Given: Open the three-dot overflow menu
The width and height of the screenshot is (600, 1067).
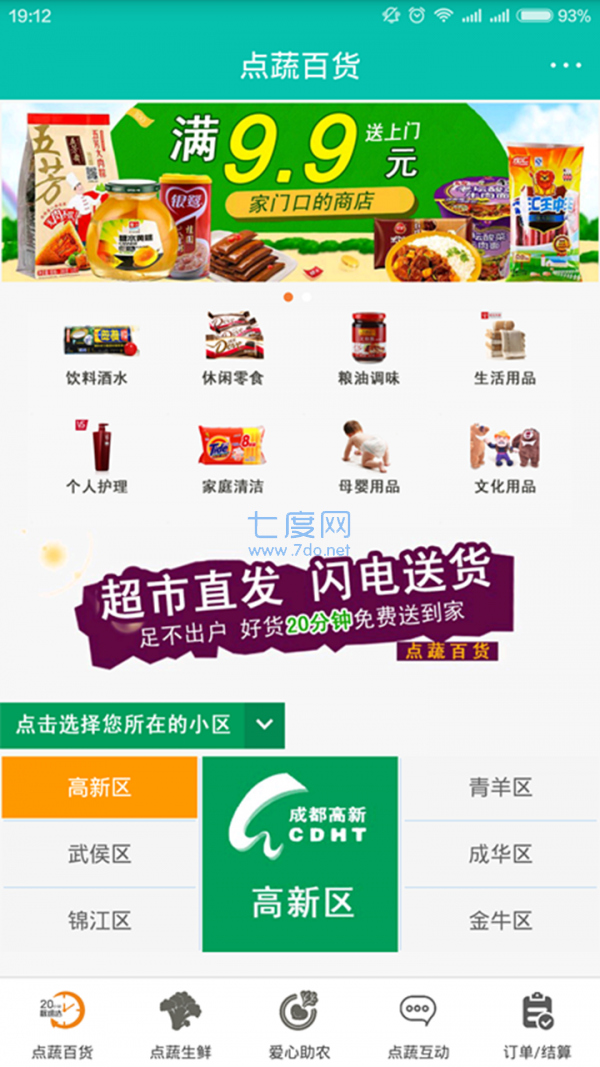Looking at the screenshot, I should [x=565, y=66].
